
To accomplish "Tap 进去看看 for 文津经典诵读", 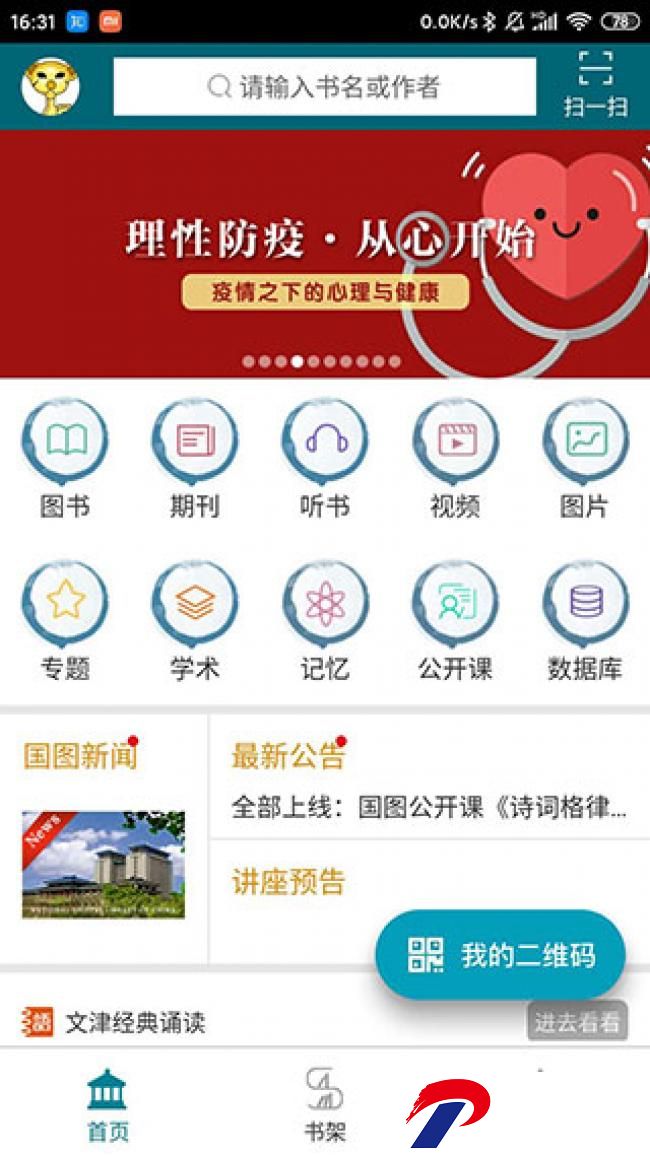I will pyautogui.click(x=577, y=1022).
